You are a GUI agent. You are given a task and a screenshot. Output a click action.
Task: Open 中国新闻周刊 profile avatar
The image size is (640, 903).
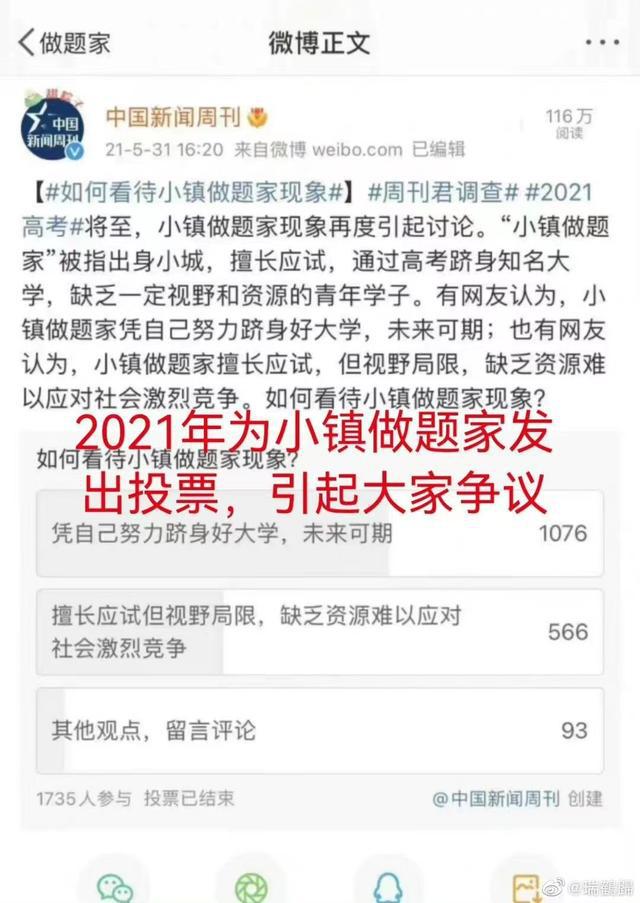click(52, 129)
